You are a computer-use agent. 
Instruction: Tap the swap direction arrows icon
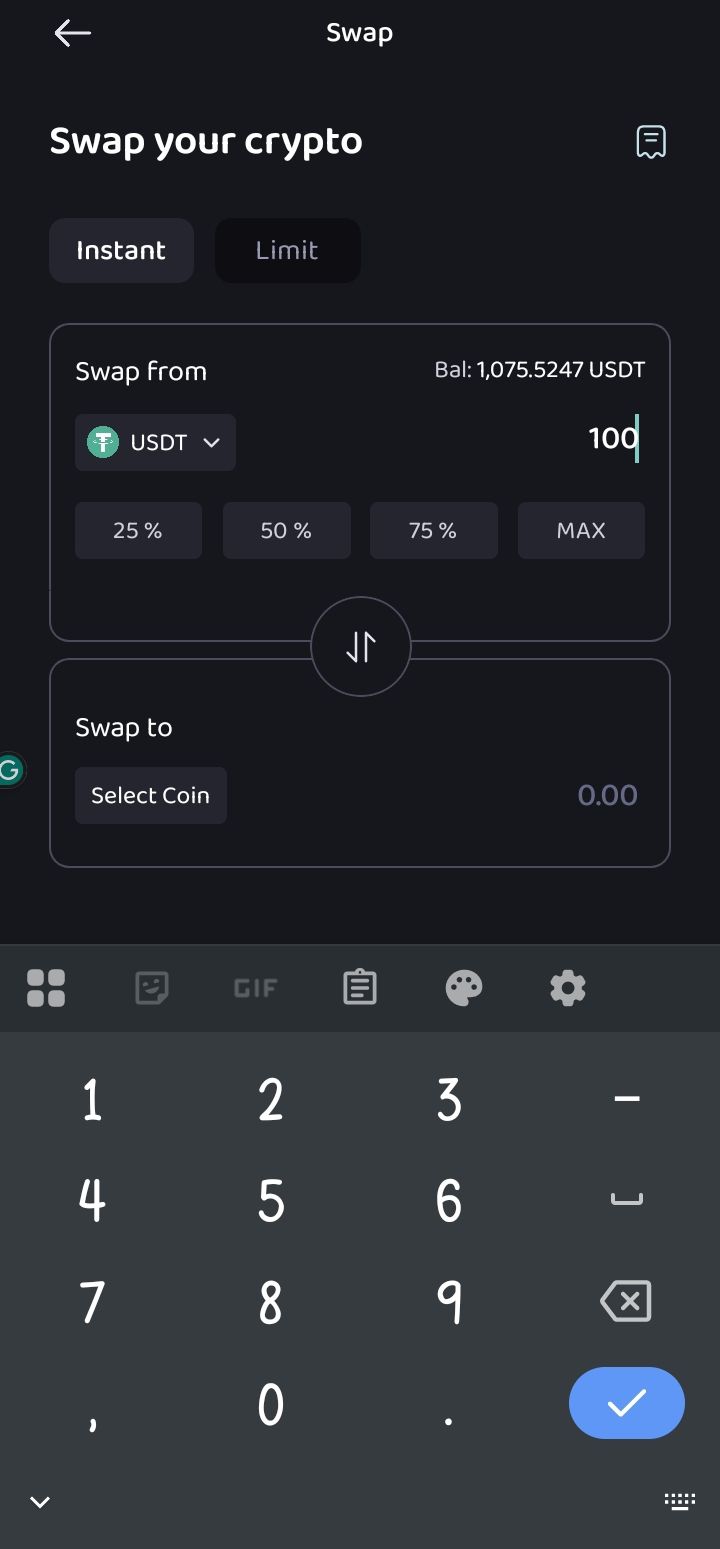coord(360,646)
